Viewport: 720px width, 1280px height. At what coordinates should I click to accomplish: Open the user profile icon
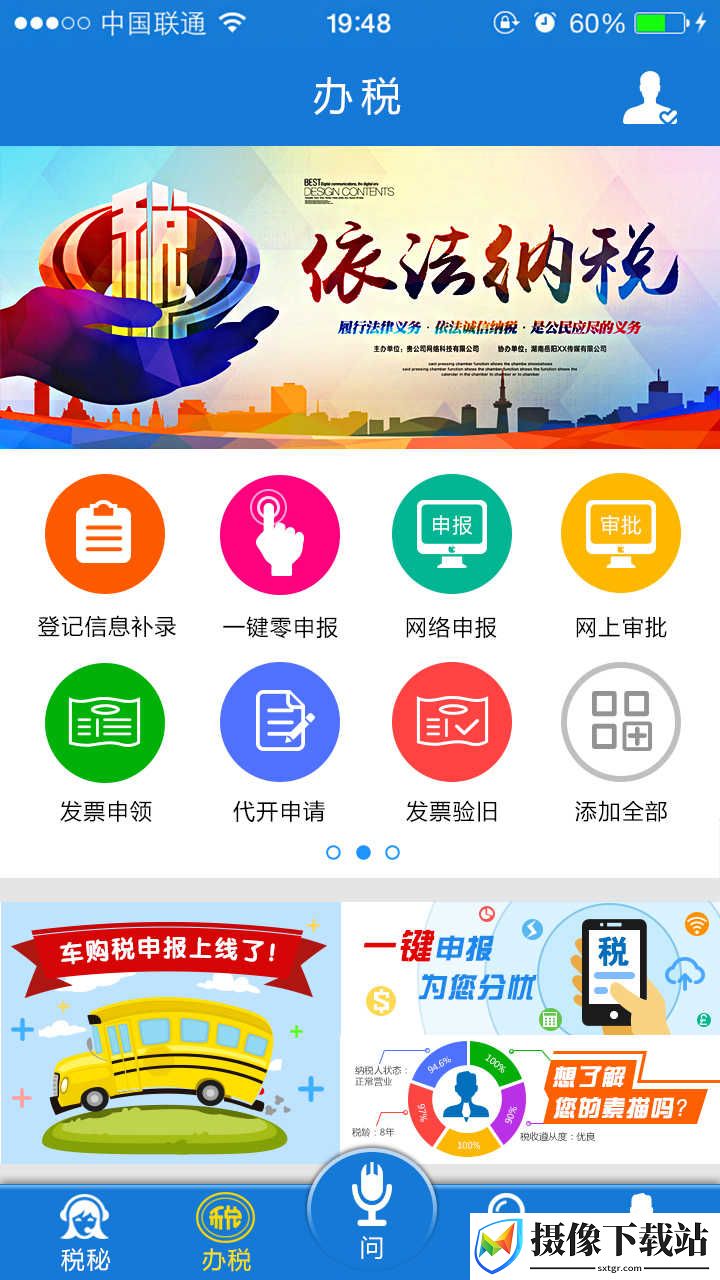(x=650, y=98)
